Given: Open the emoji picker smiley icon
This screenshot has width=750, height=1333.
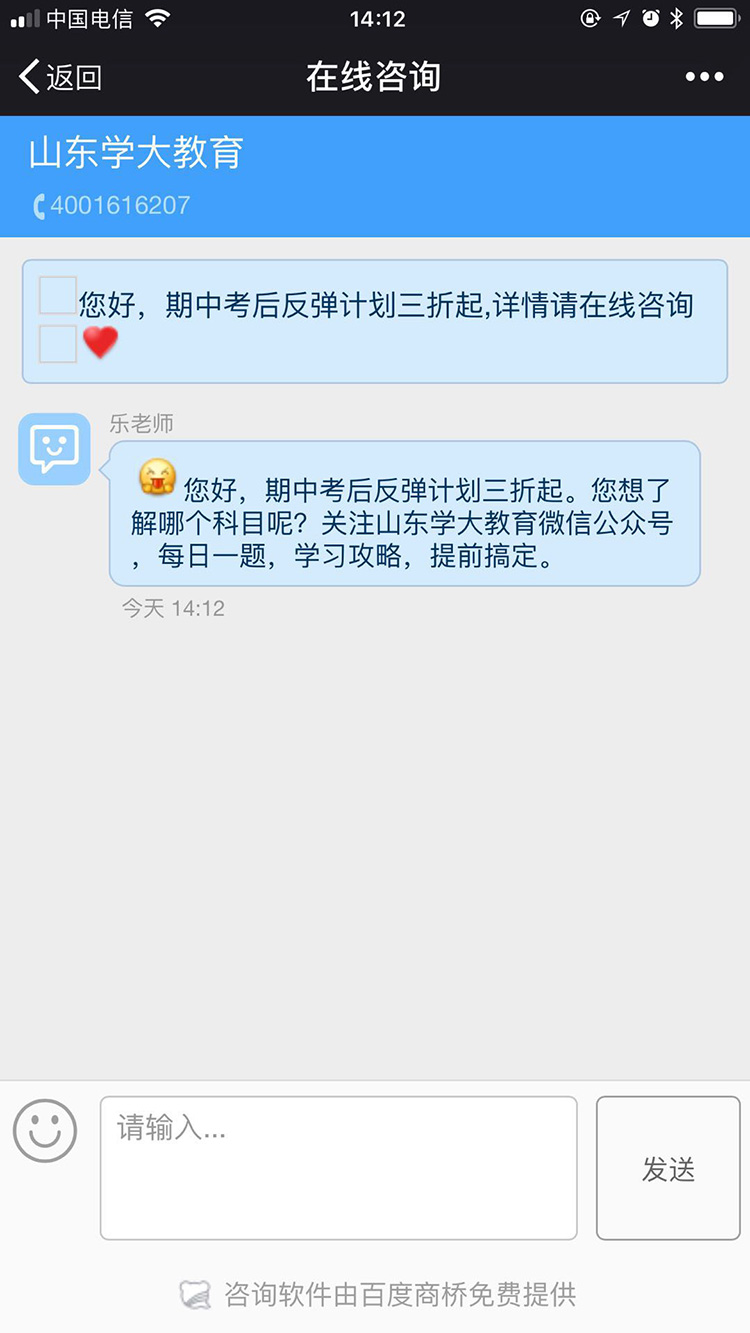Looking at the screenshot, I should 46,1131.
